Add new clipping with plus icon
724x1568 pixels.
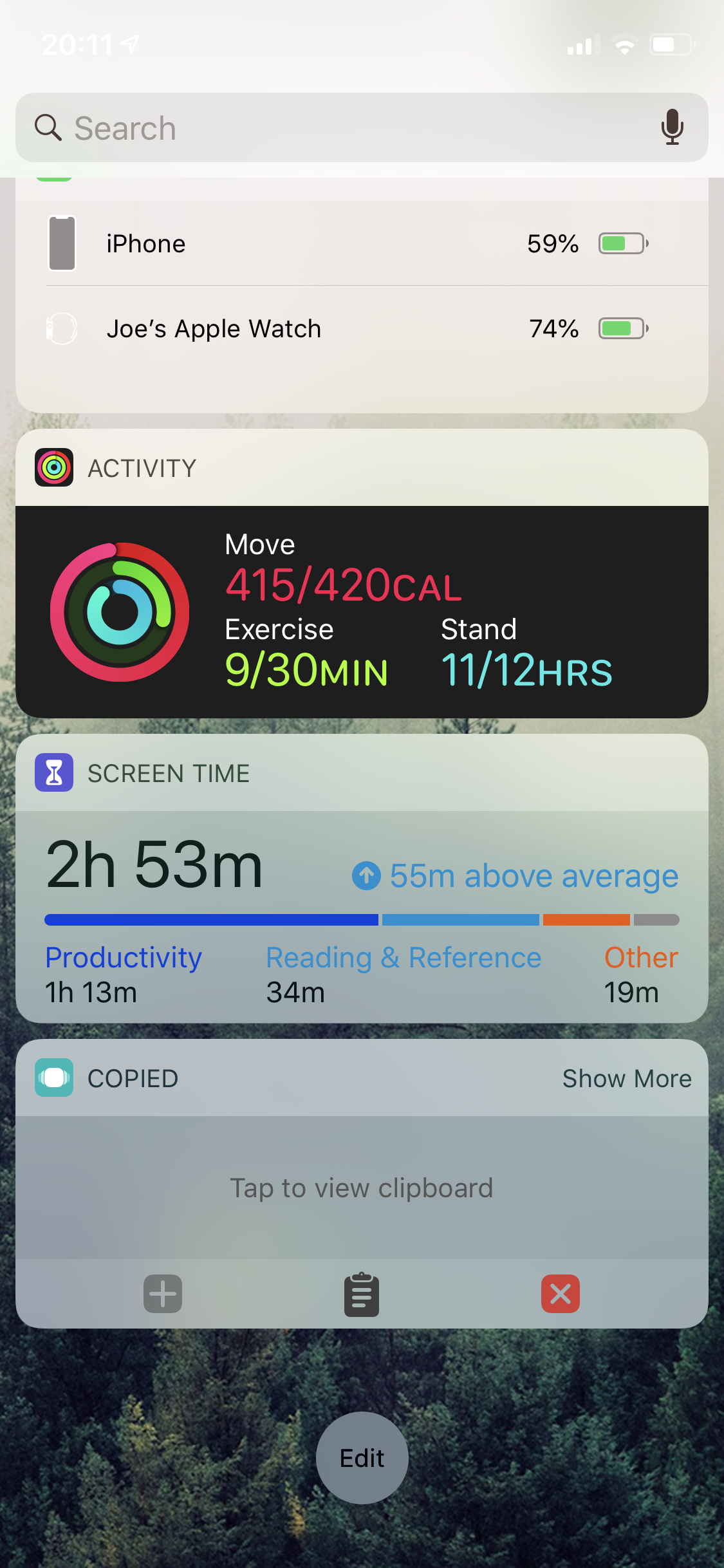163,1293
